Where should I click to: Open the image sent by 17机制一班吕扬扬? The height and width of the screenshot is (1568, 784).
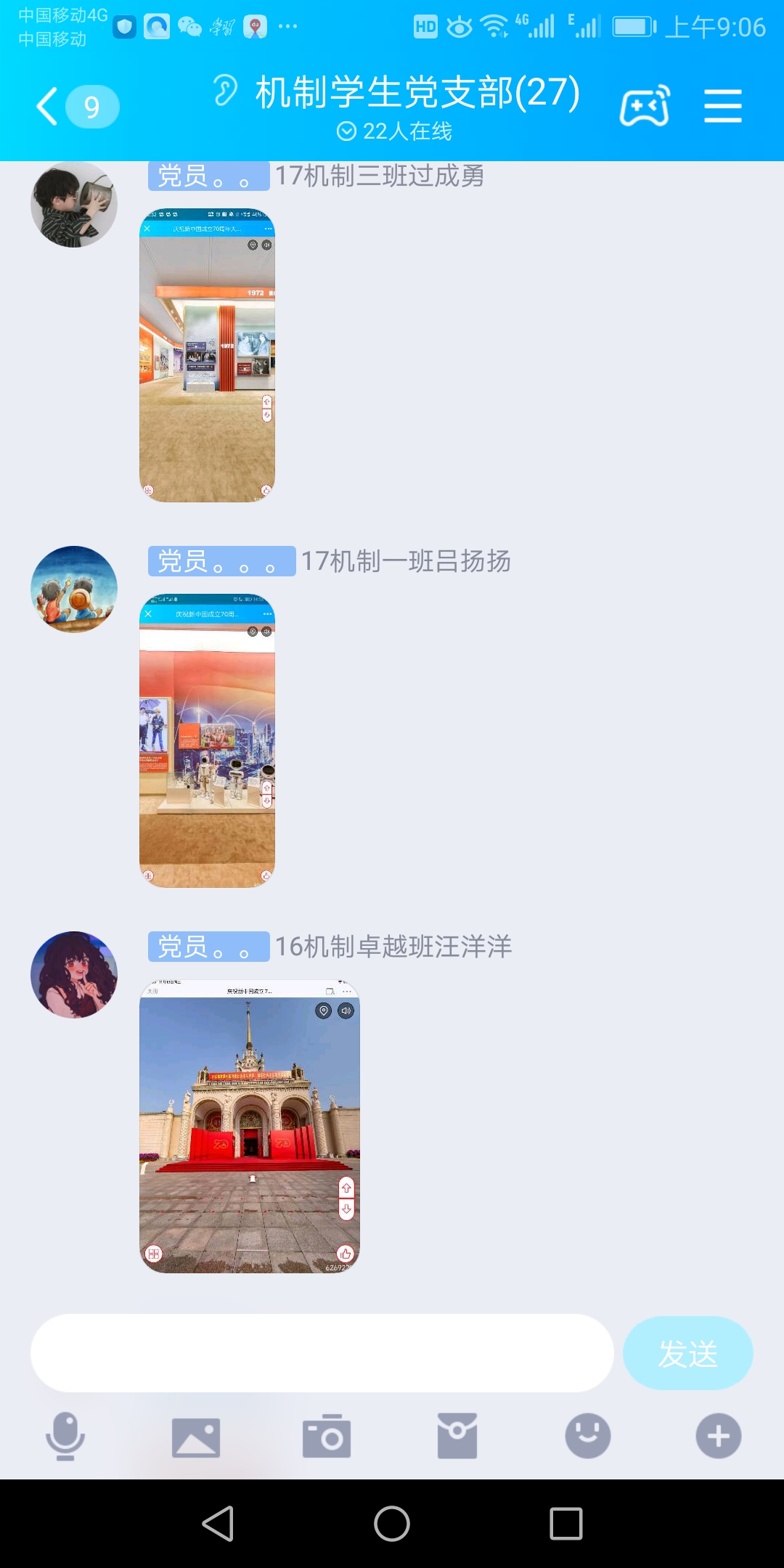(207, 740)
